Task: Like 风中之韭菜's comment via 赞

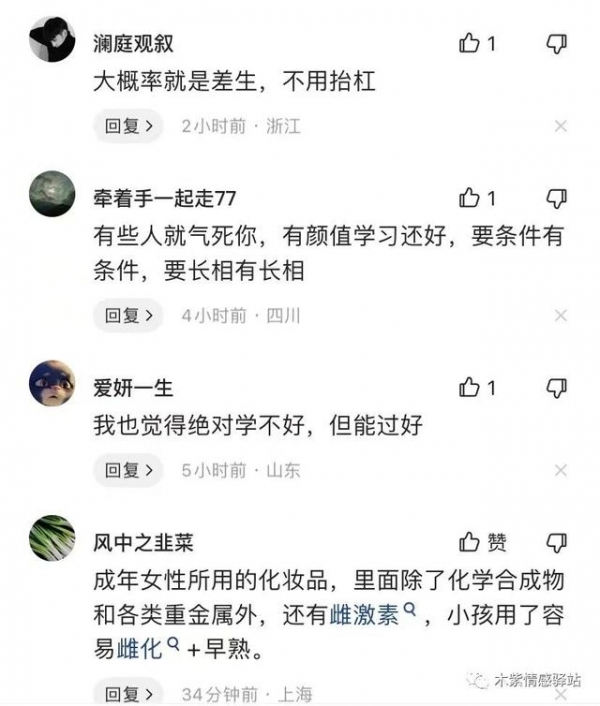Action: pos(482,542)
